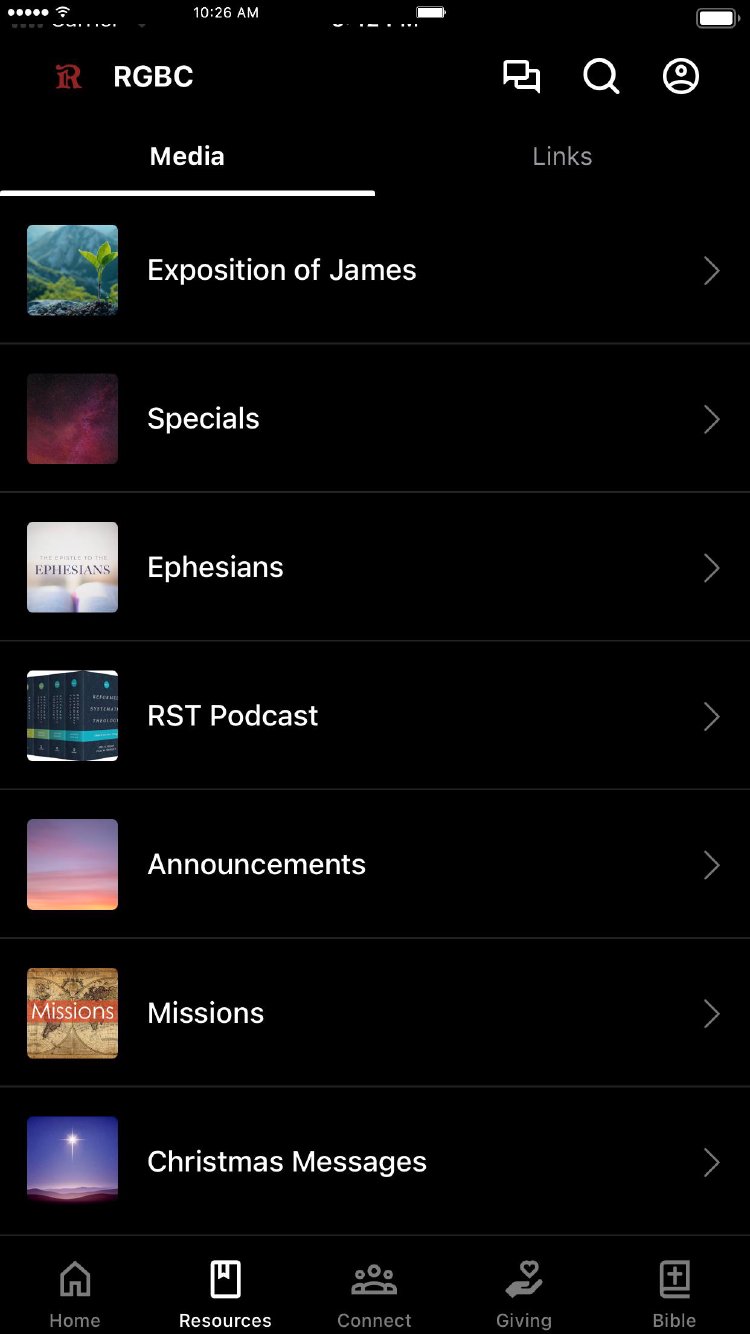Image resolution: width=750 pixels, height=1334 pixels.
Task: Switch to the Connect tab
Action: point(375,1294)
